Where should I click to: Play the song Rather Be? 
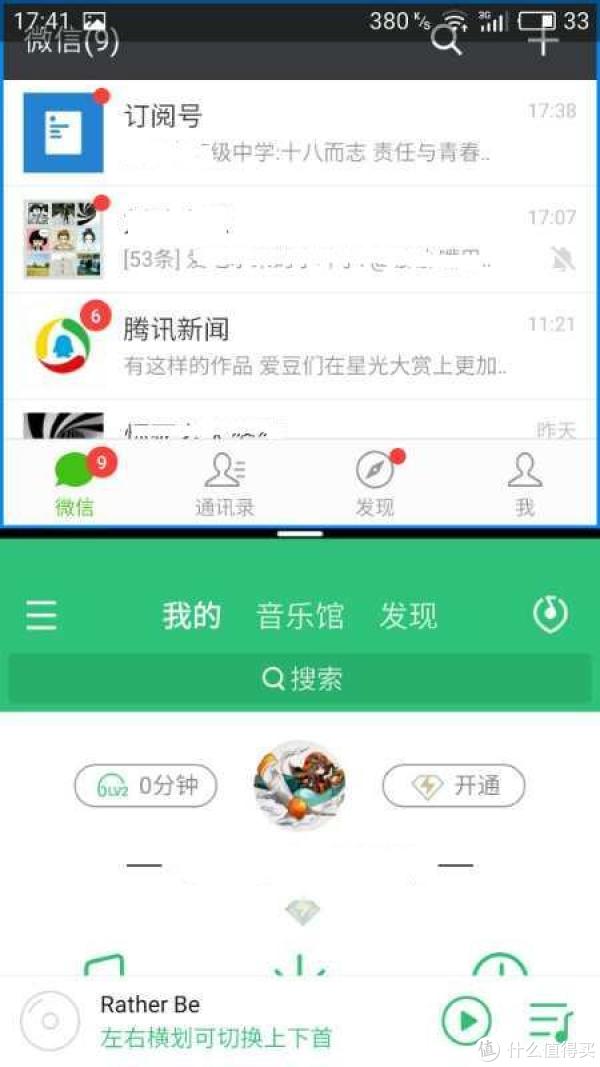(x=467, y=1021)
